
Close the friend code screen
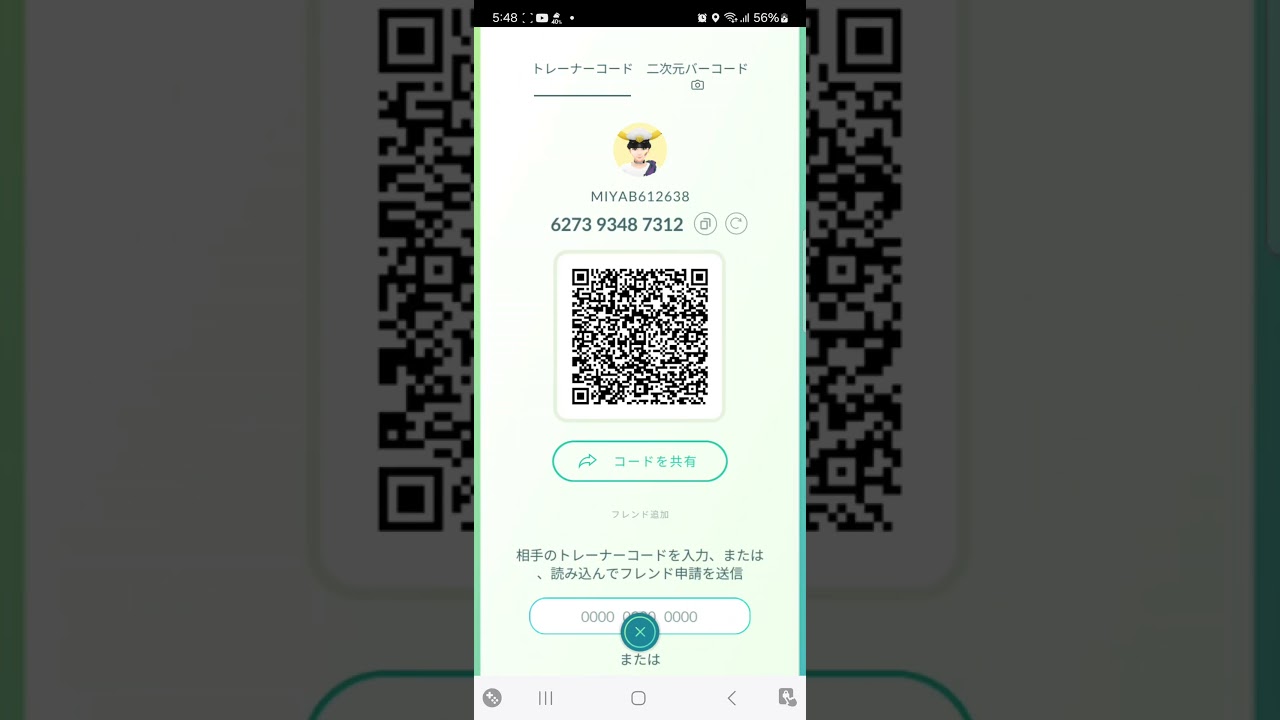click(640, 632)
